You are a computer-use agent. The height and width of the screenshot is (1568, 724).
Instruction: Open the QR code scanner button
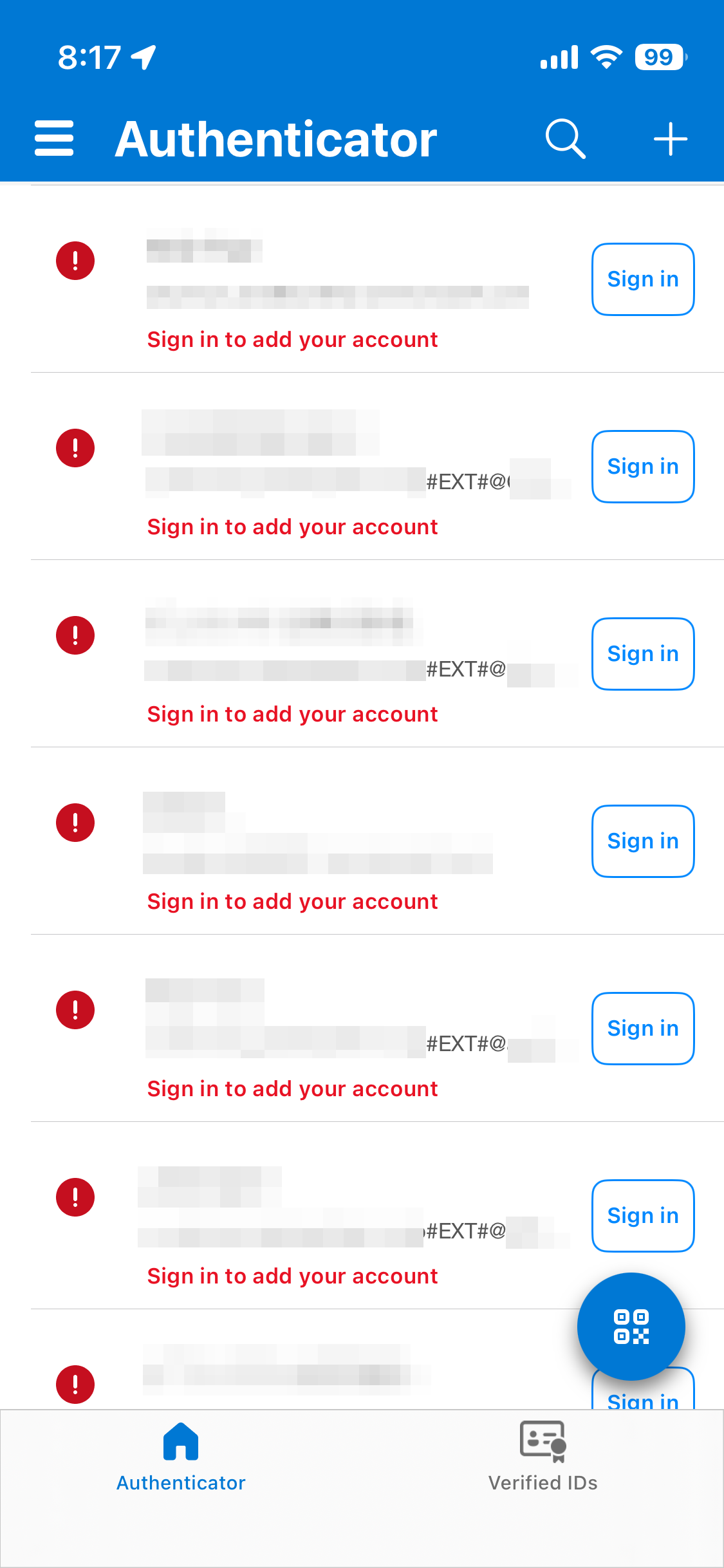point(631,1327)
